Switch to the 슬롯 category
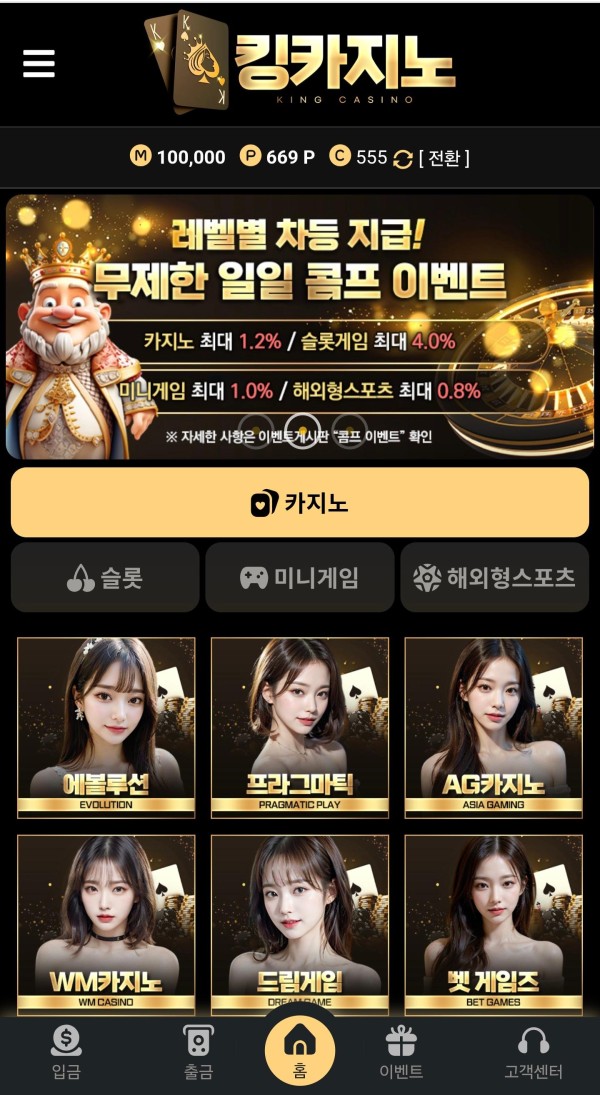 click(x=105, y=577)
